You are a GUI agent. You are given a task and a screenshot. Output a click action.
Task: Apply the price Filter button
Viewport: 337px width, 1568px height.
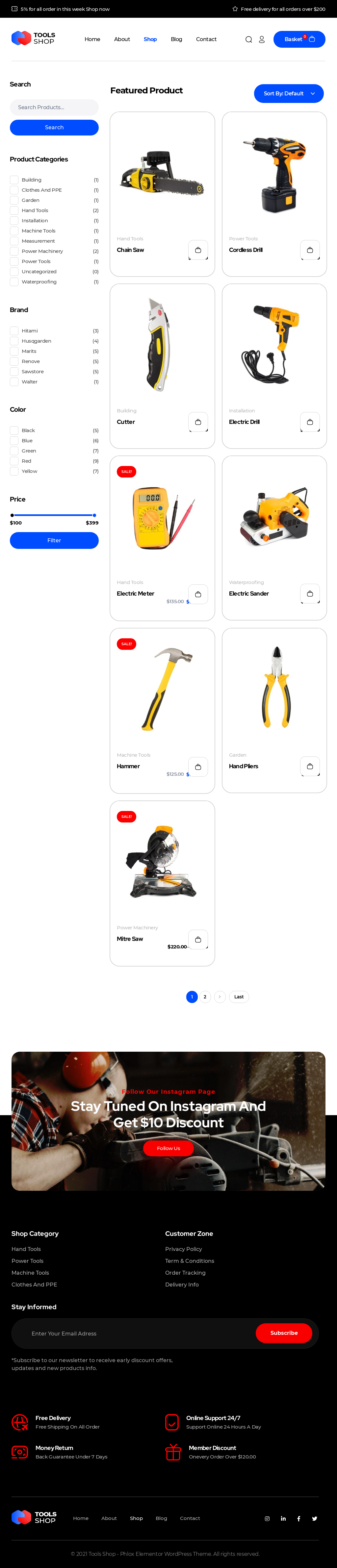[54, 541]
